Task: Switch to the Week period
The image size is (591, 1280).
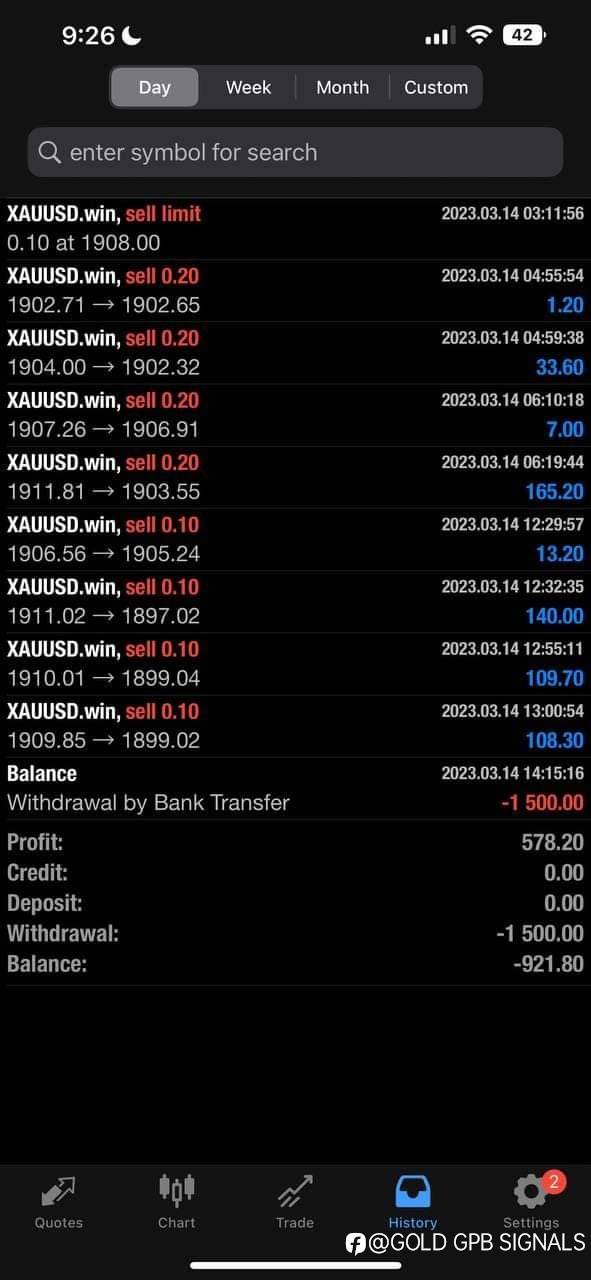Action: [x=248, y=87]
